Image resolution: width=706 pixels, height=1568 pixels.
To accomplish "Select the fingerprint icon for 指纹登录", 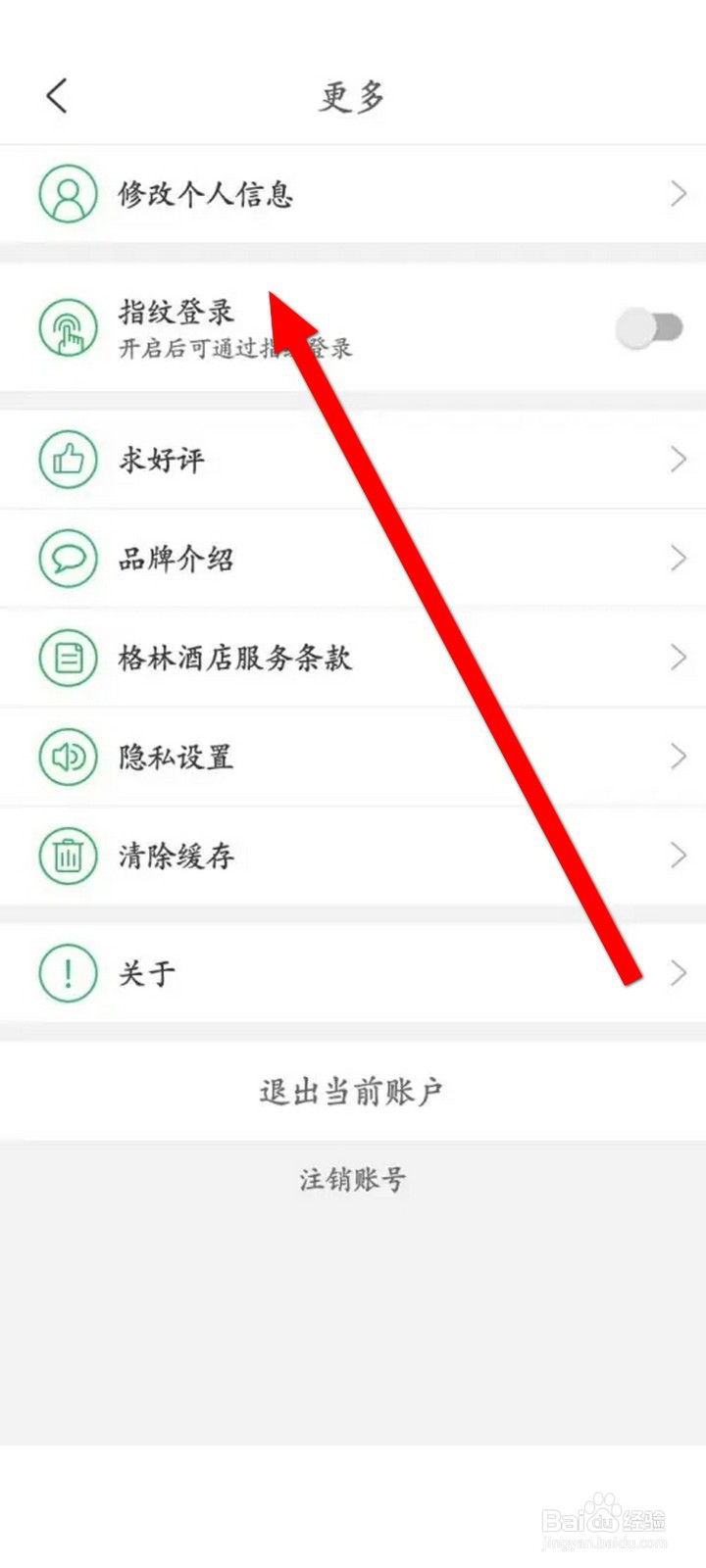I will (67, 326).
